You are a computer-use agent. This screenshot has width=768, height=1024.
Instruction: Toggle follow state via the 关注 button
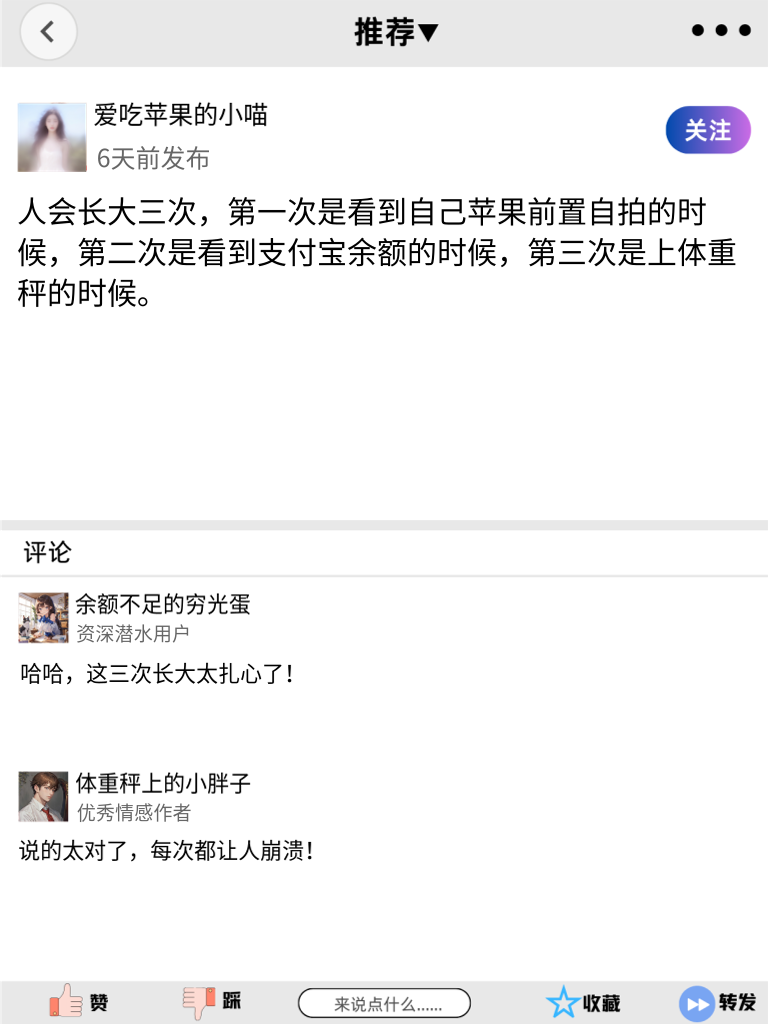[x=707, y=130]
